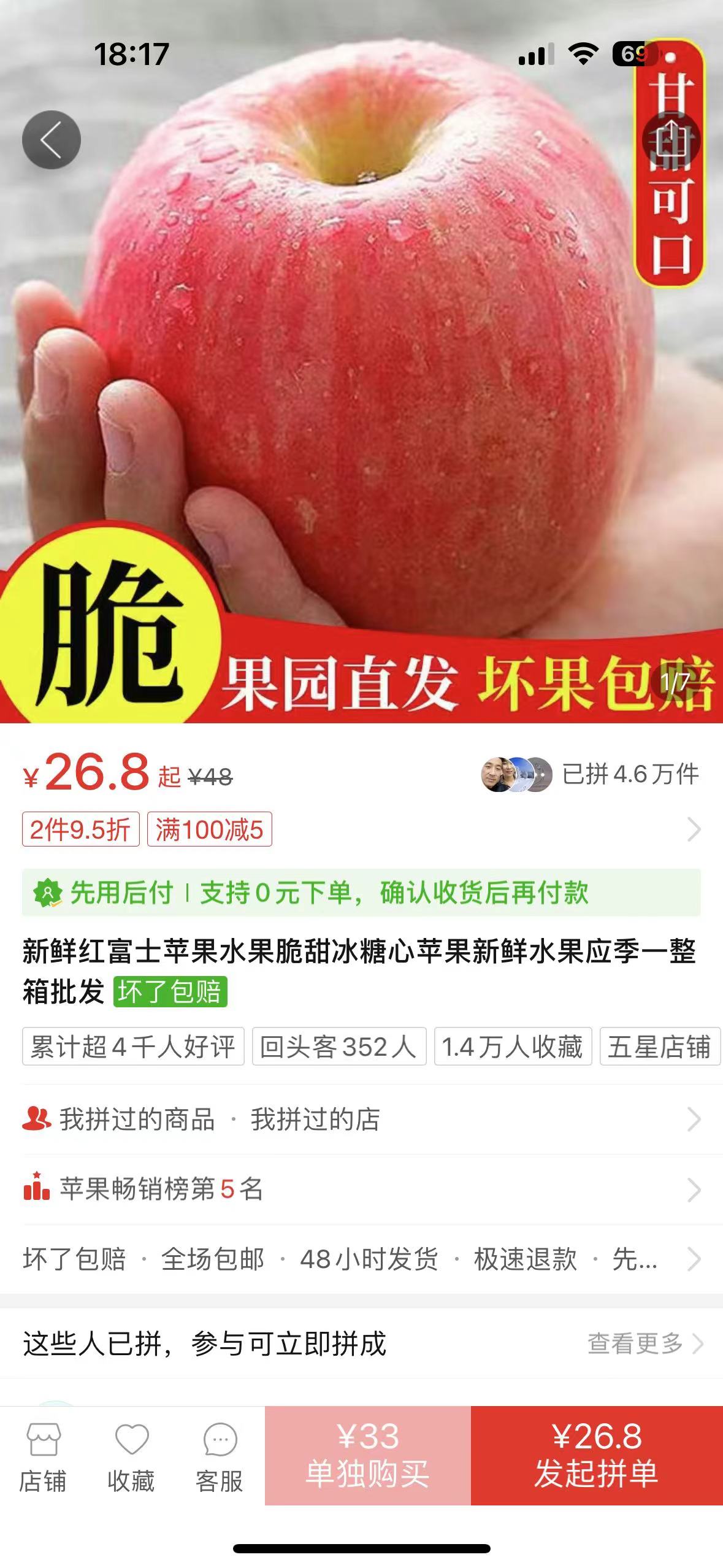
Task: Buy alone for ¥33 单独购买
Action: click(368, 1455)
